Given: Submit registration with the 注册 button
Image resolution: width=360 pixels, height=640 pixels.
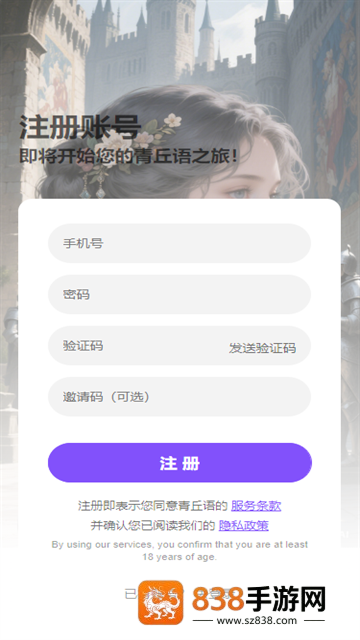Looking at the screenshot, I should click(180, 463).
